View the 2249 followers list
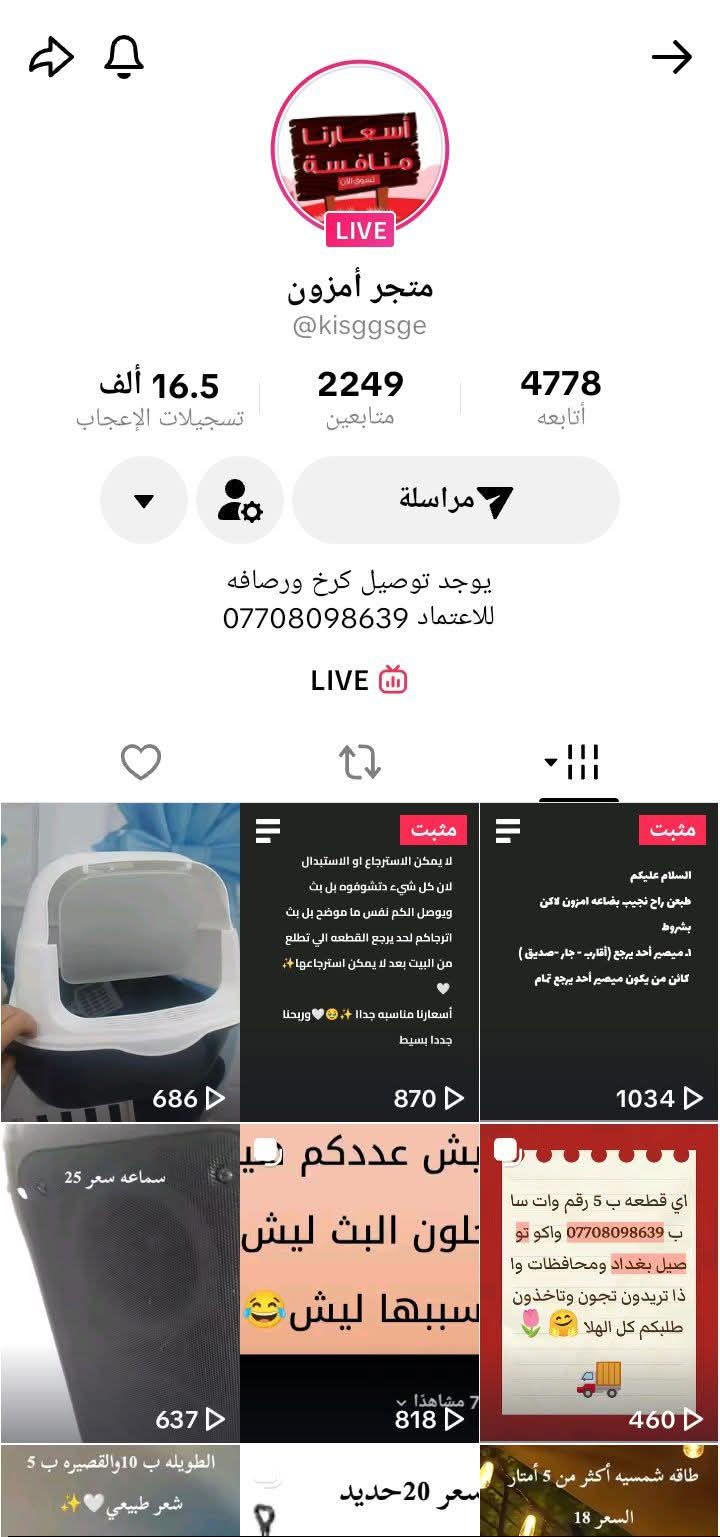This screenshot has width=720, height=1537. click(360, 396)
